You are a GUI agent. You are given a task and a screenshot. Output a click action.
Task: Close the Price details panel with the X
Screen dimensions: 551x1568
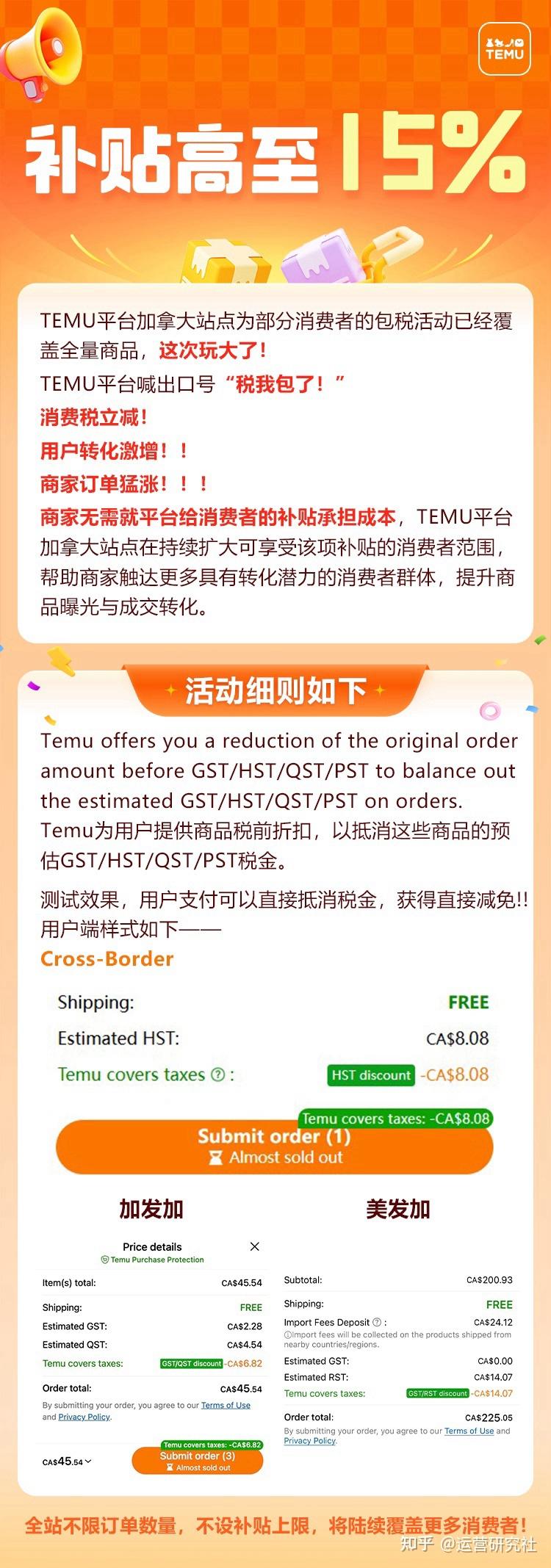click(255, 1247)
